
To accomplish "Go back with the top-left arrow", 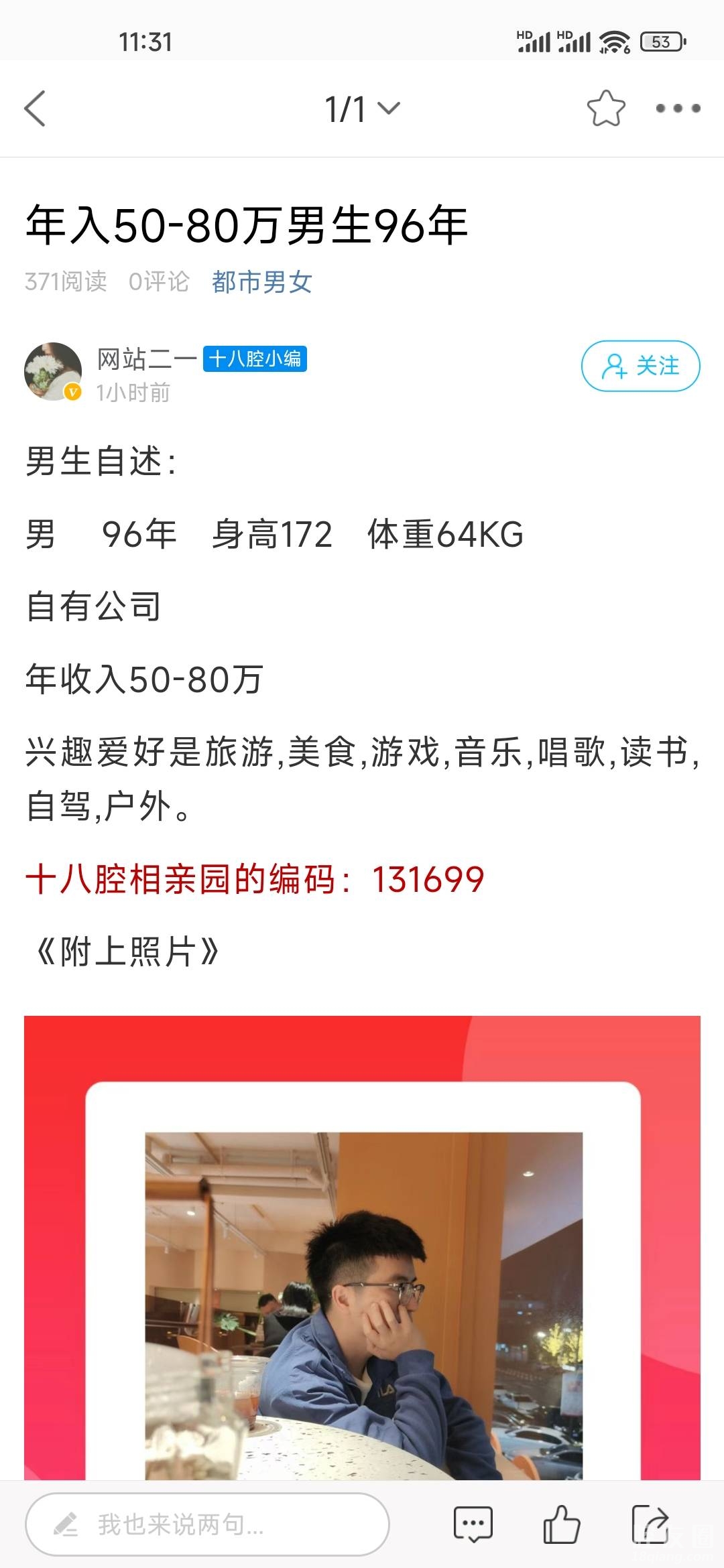I will (x=35, y=109).
